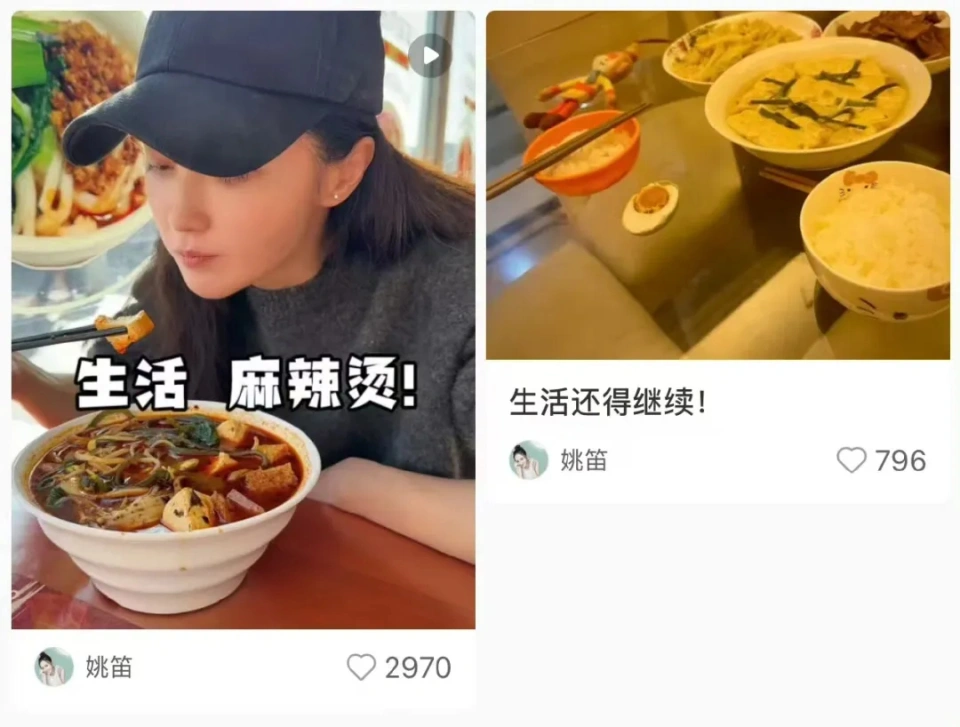The height and width of the screenshot is (727, 960).
Task: Like the post with 2970 likes
Action: pyautogui.click(x=361, y=667)
